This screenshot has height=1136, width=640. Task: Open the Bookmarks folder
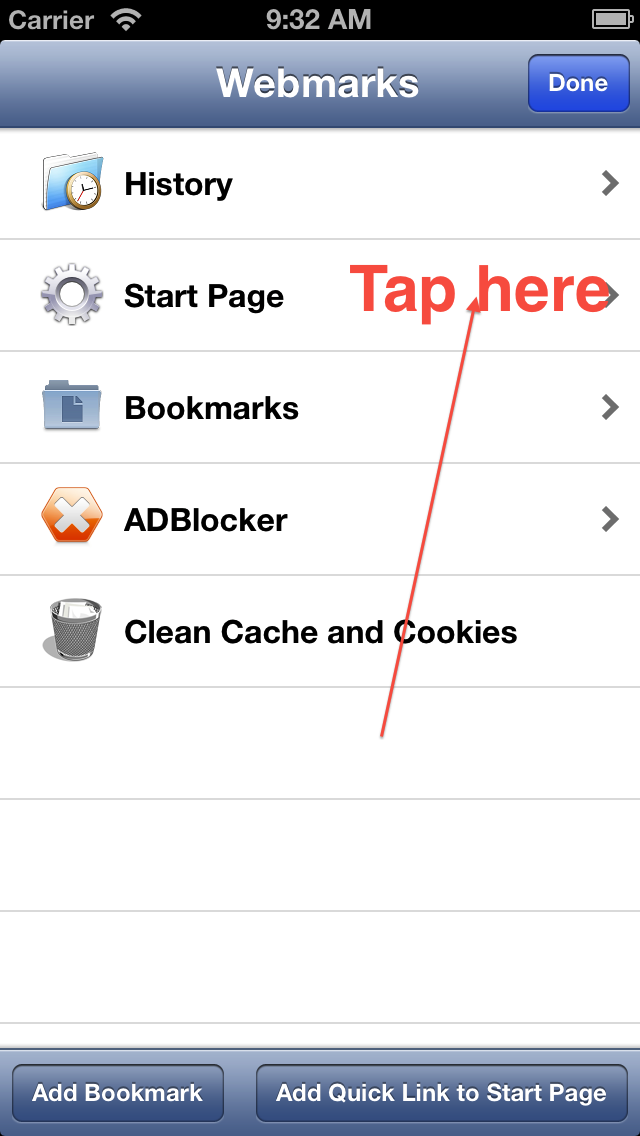[x=320, y=408]
